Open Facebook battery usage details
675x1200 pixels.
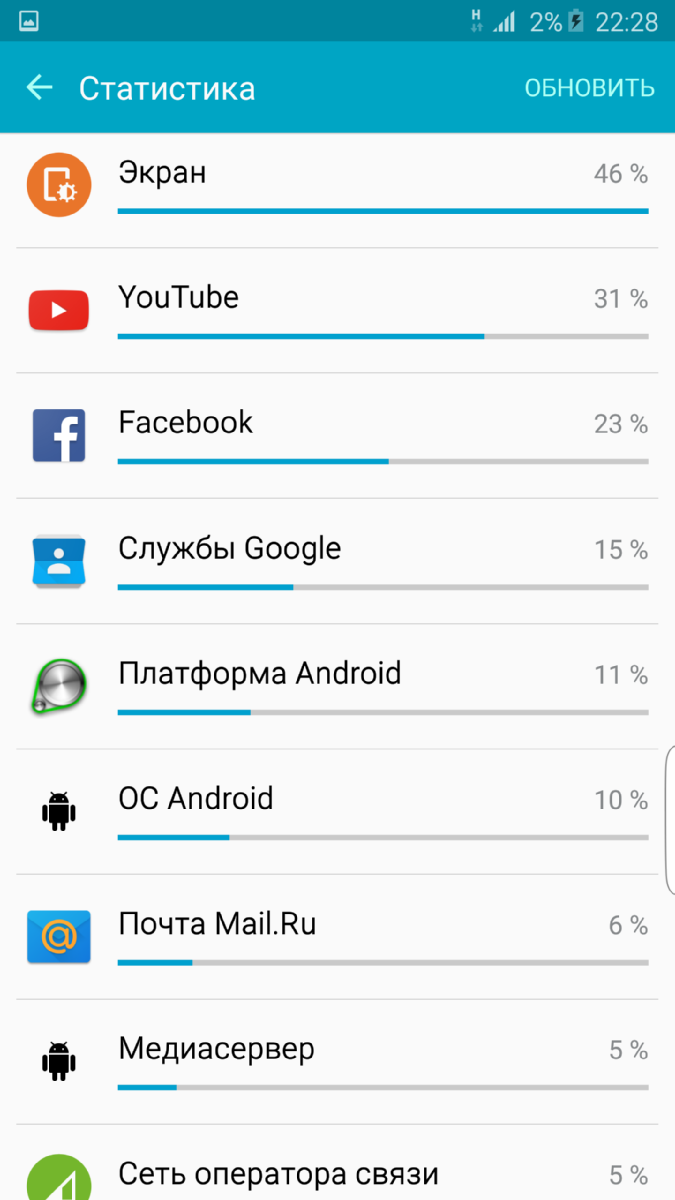click(337, 435)
